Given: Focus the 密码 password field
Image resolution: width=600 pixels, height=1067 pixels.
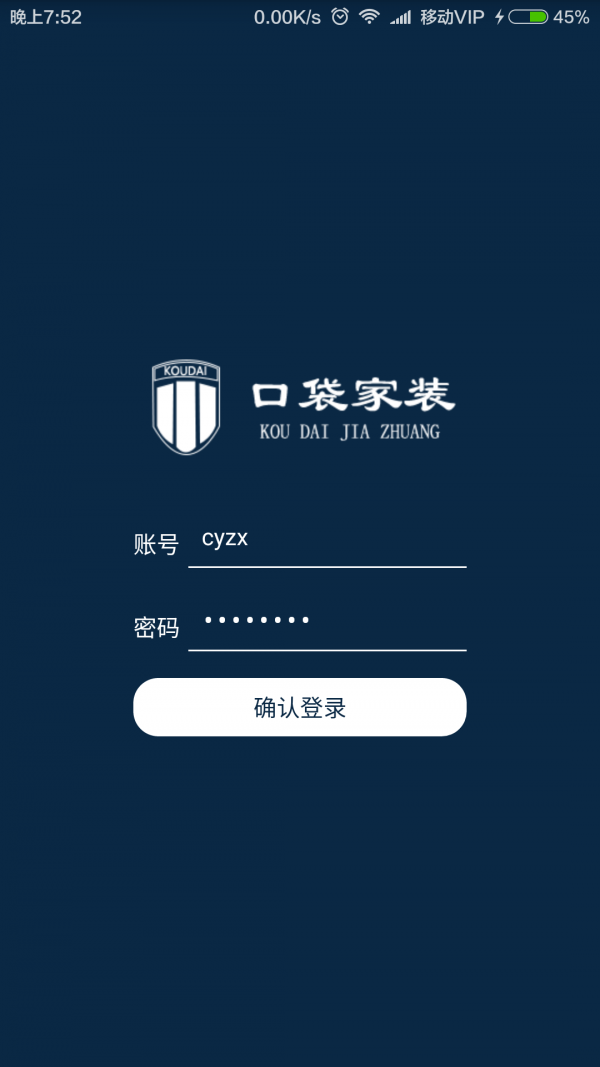Looking at the screenshot, I should (x=327, y=624).
